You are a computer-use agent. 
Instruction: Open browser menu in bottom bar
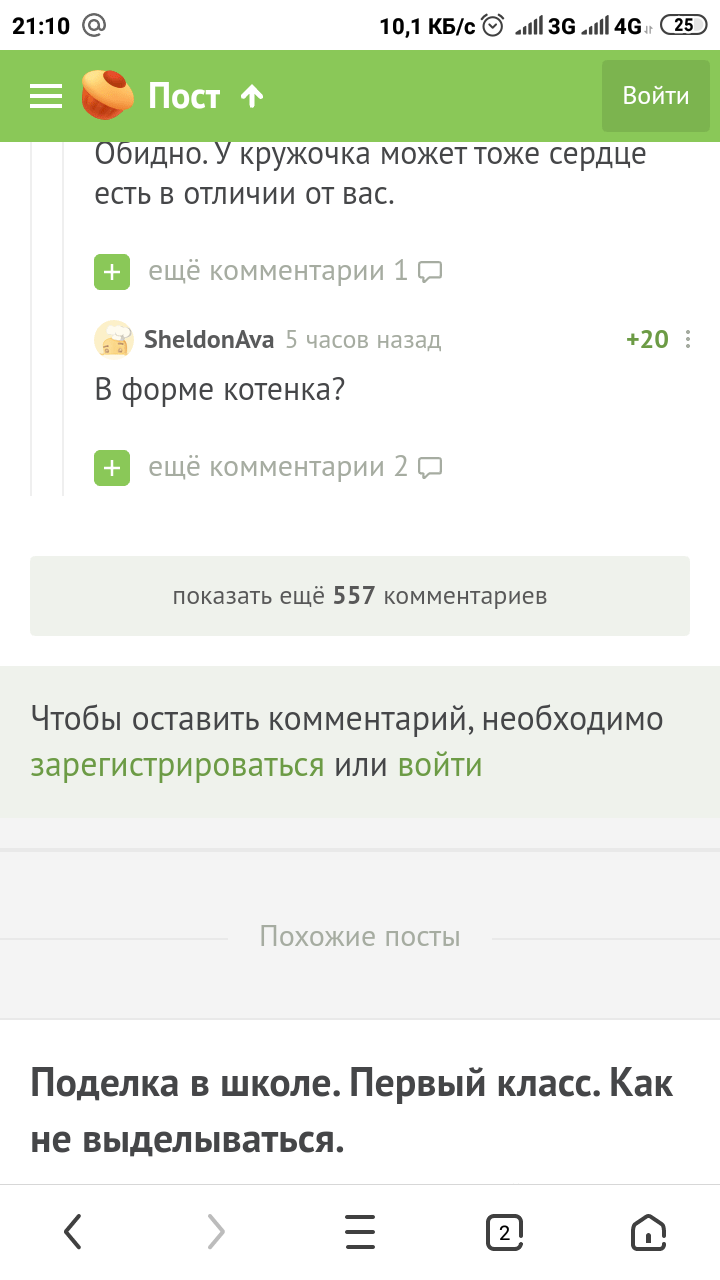[x=360, y=1232]
